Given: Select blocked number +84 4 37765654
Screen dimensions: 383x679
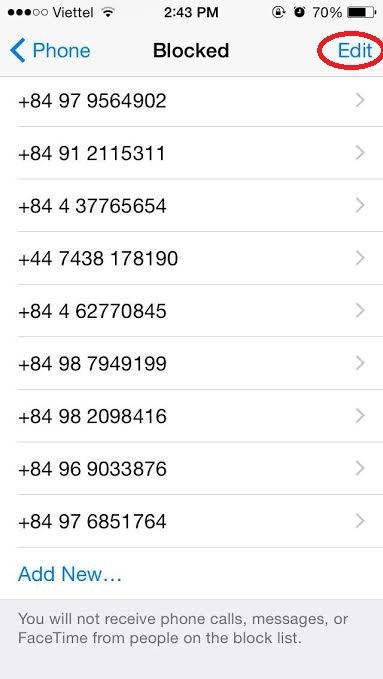Looking at the screenshot, I should pyautogui.click(x=192, y=206).
